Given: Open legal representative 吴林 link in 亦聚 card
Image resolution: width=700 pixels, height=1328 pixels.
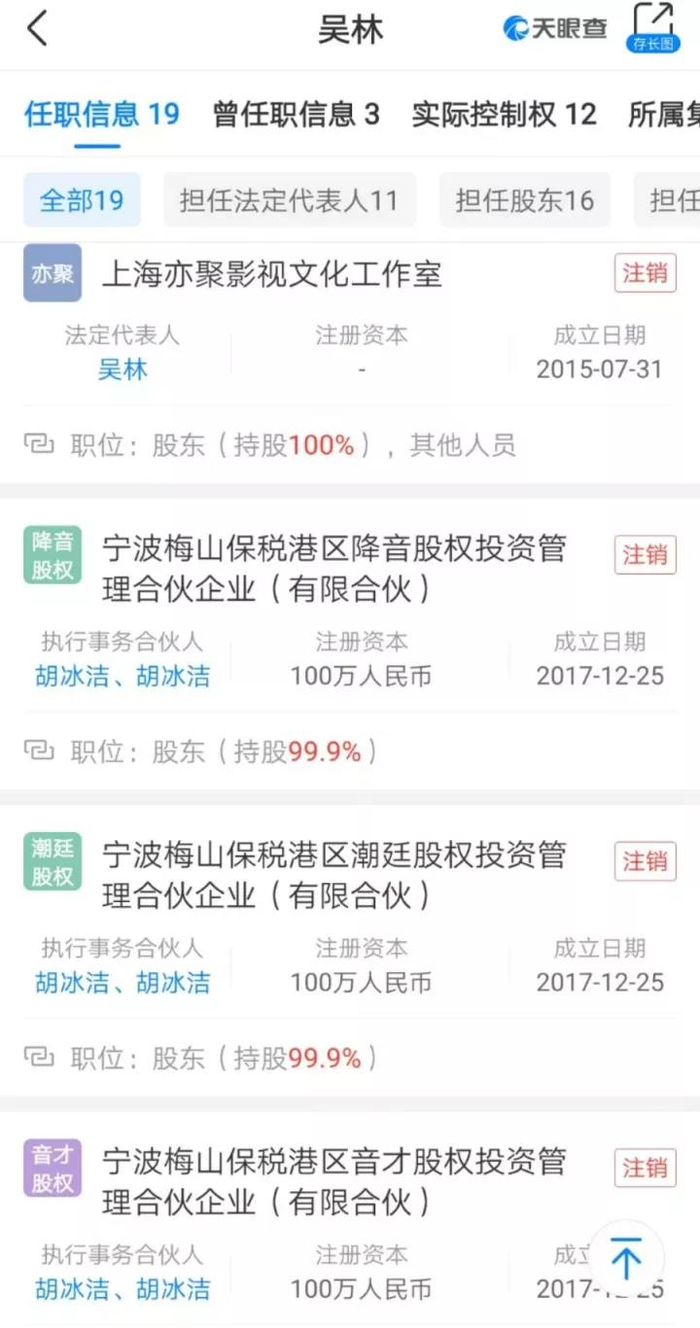Looking at the screenshot, I should pyautogui.click(x=122, y=369).
